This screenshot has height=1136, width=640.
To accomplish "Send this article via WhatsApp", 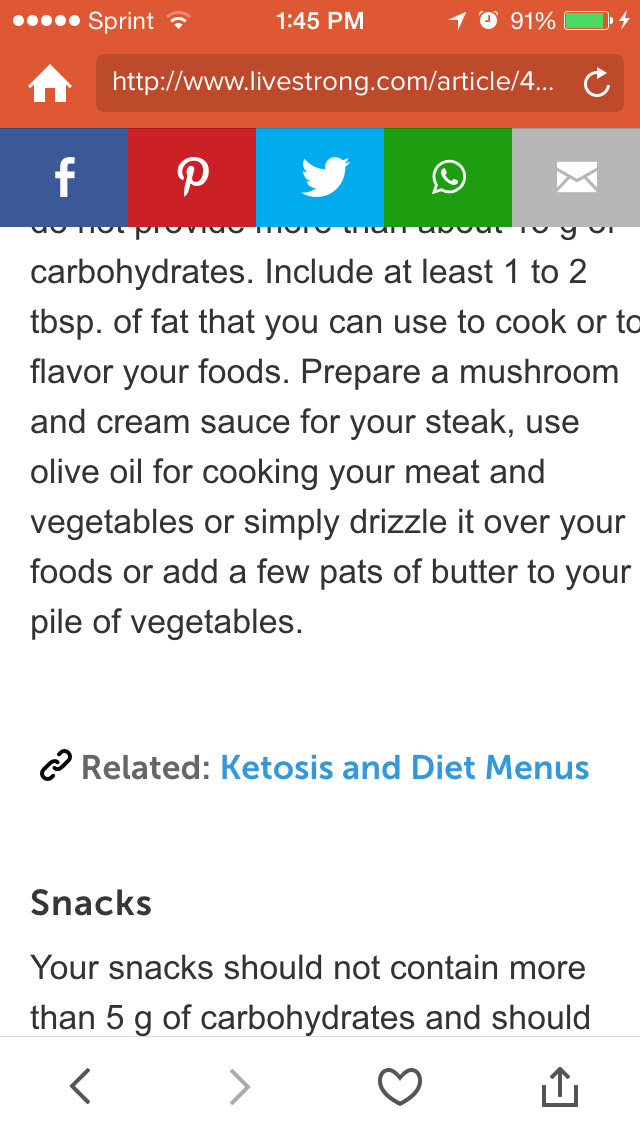I will [x=448, y=178].
